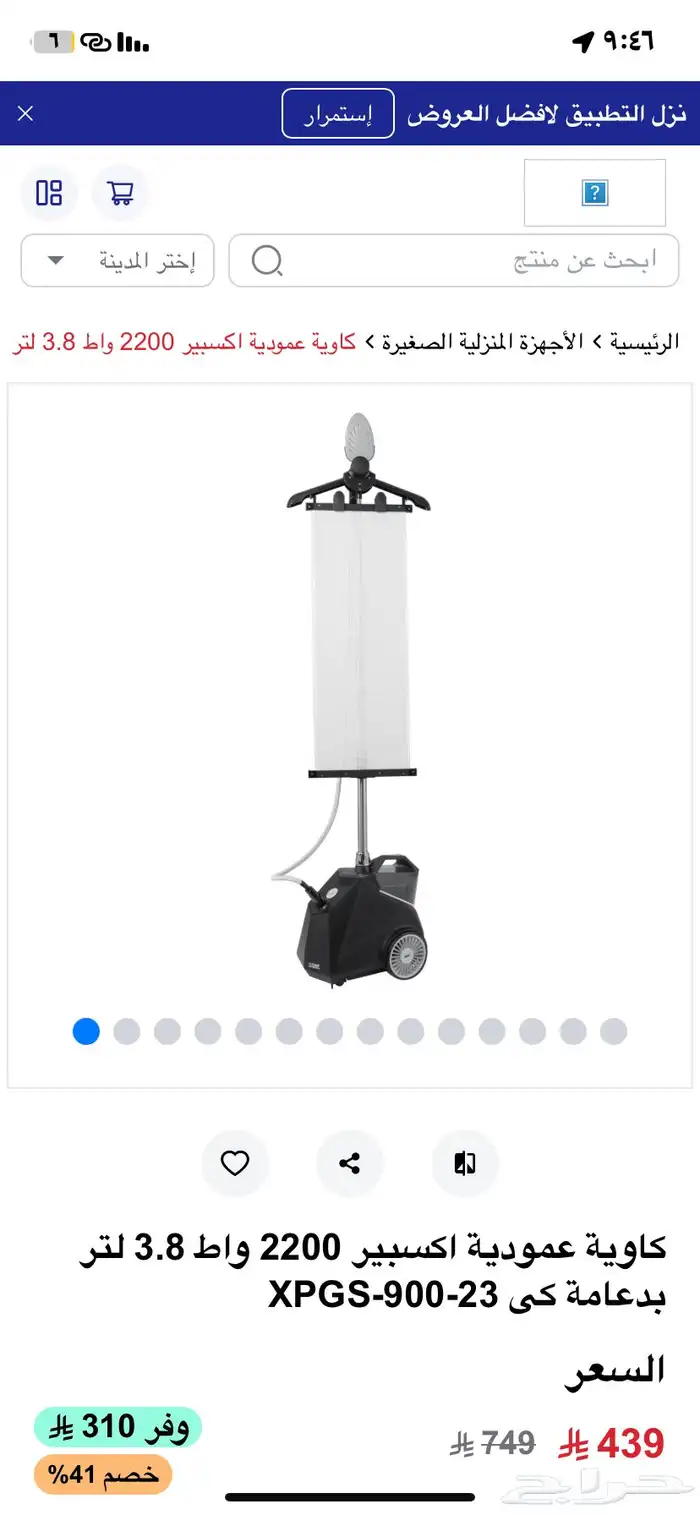Open the إختر المدينة city dropdown
The width and height of the screenshot is (700, 1515).
(x=118, y=261)
